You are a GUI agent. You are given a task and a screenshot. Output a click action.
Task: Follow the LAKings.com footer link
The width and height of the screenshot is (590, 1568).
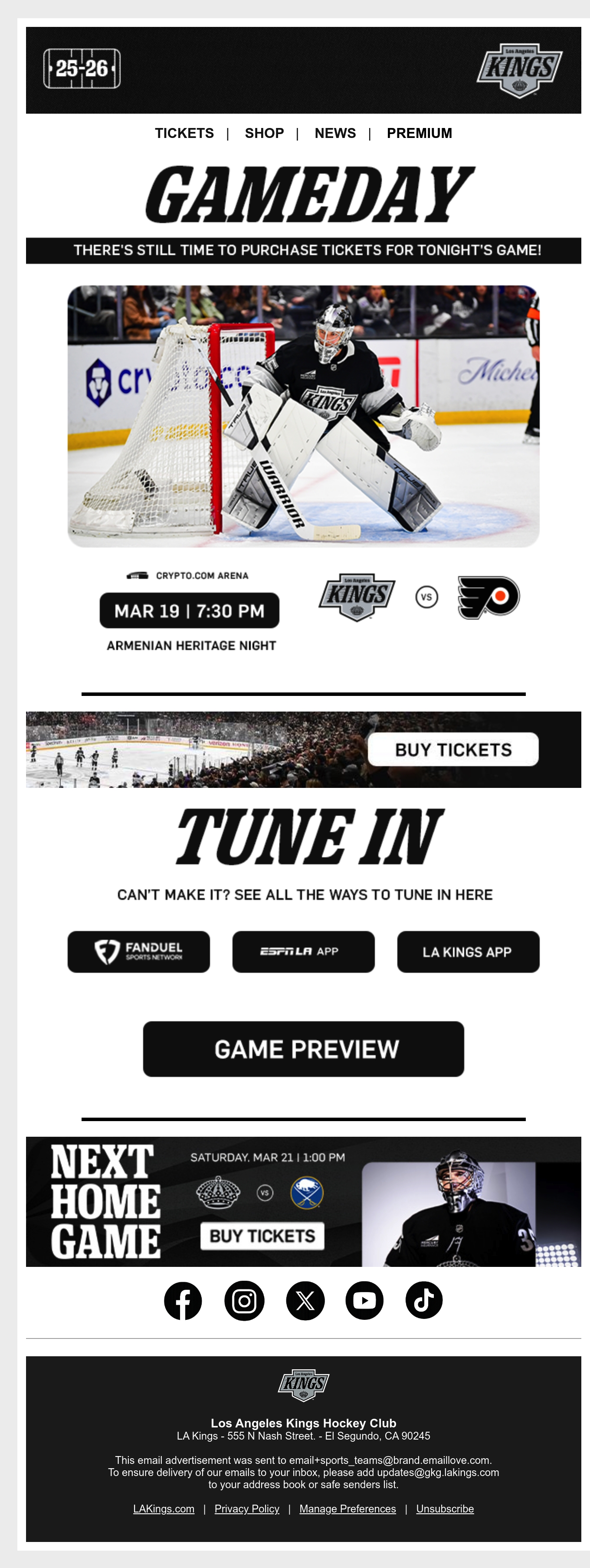point(164,1509)
